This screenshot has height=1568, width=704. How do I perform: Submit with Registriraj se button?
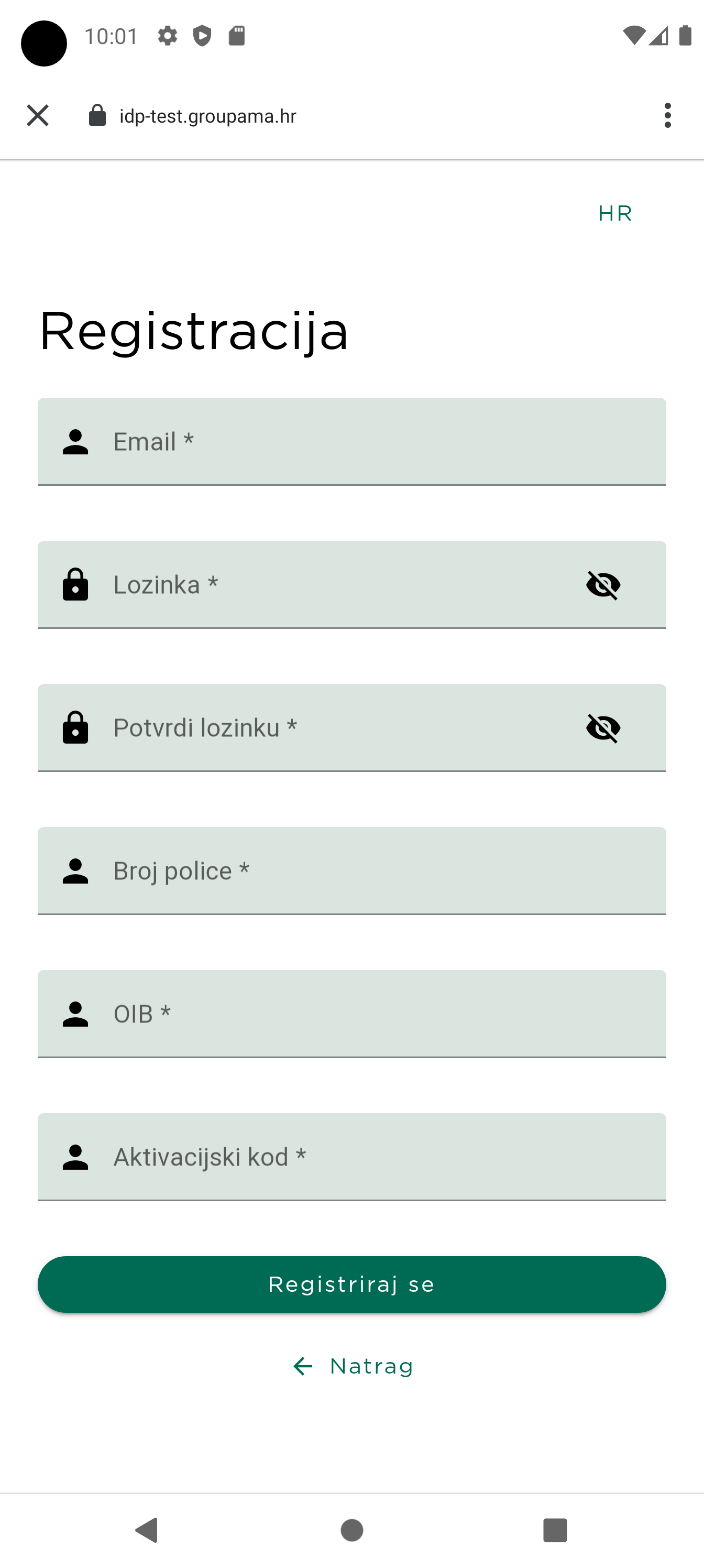pos(351,1284)
